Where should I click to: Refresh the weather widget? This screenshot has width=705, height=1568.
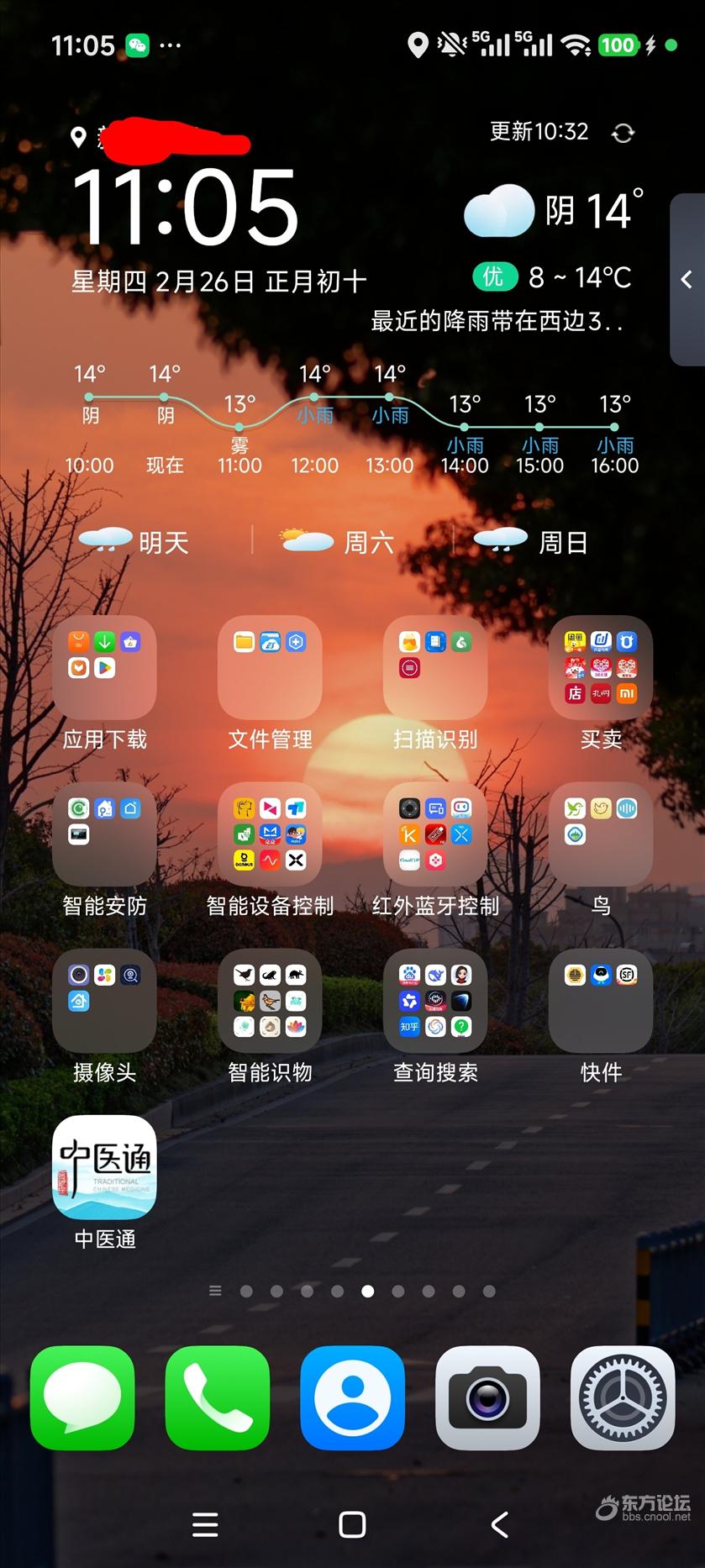pos(623,133)
